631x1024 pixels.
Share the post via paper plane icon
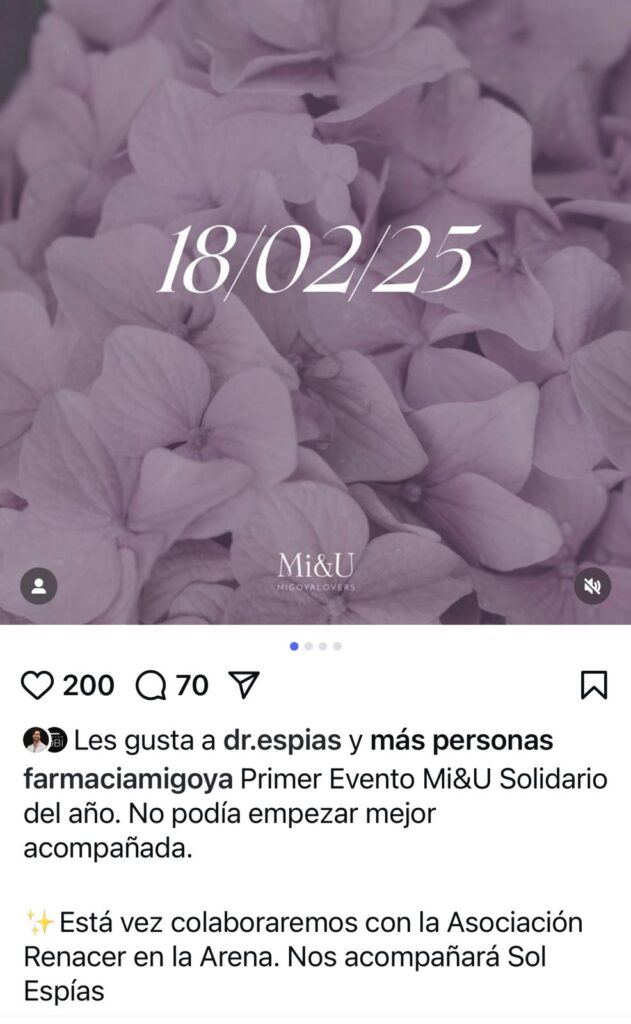[244, 685]
